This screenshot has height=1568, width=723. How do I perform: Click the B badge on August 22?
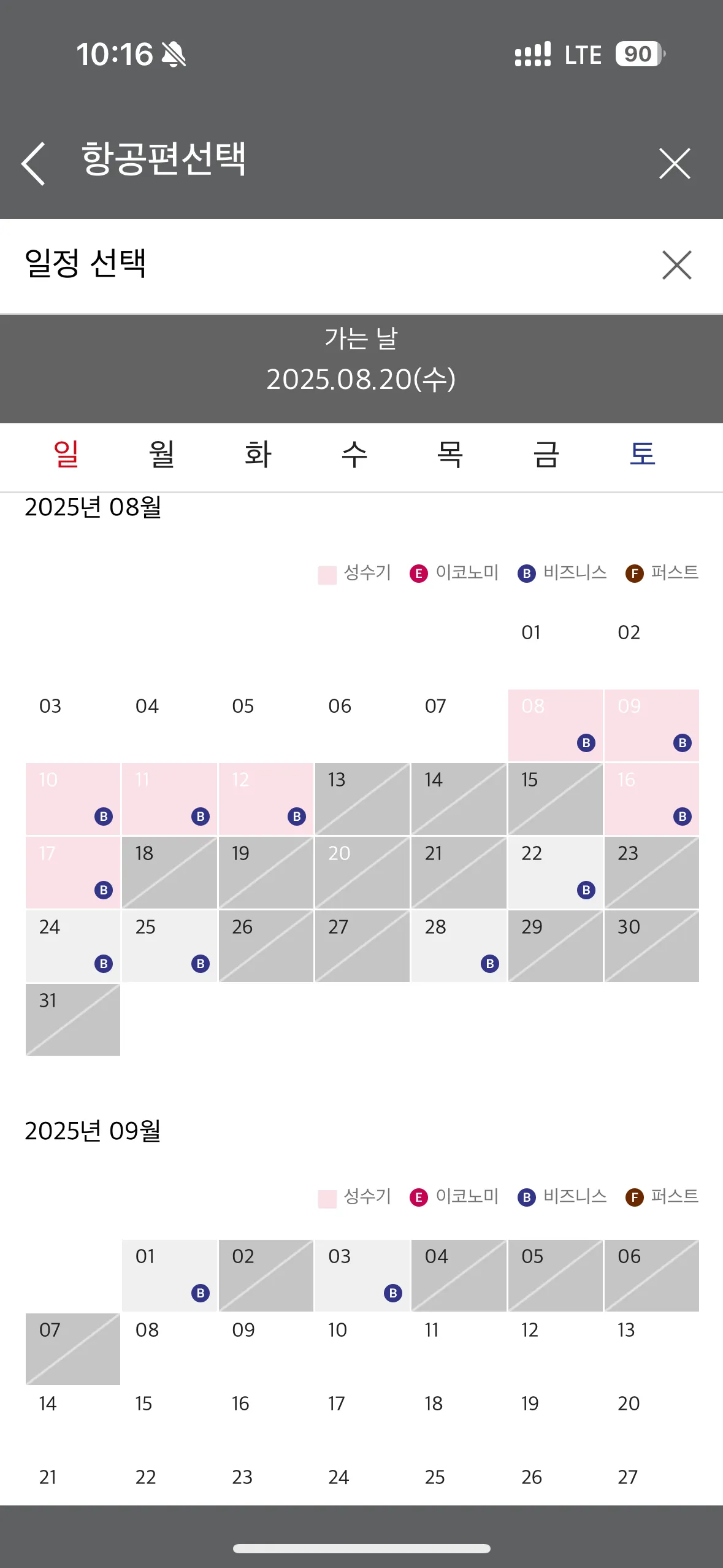tap(586, 890)
